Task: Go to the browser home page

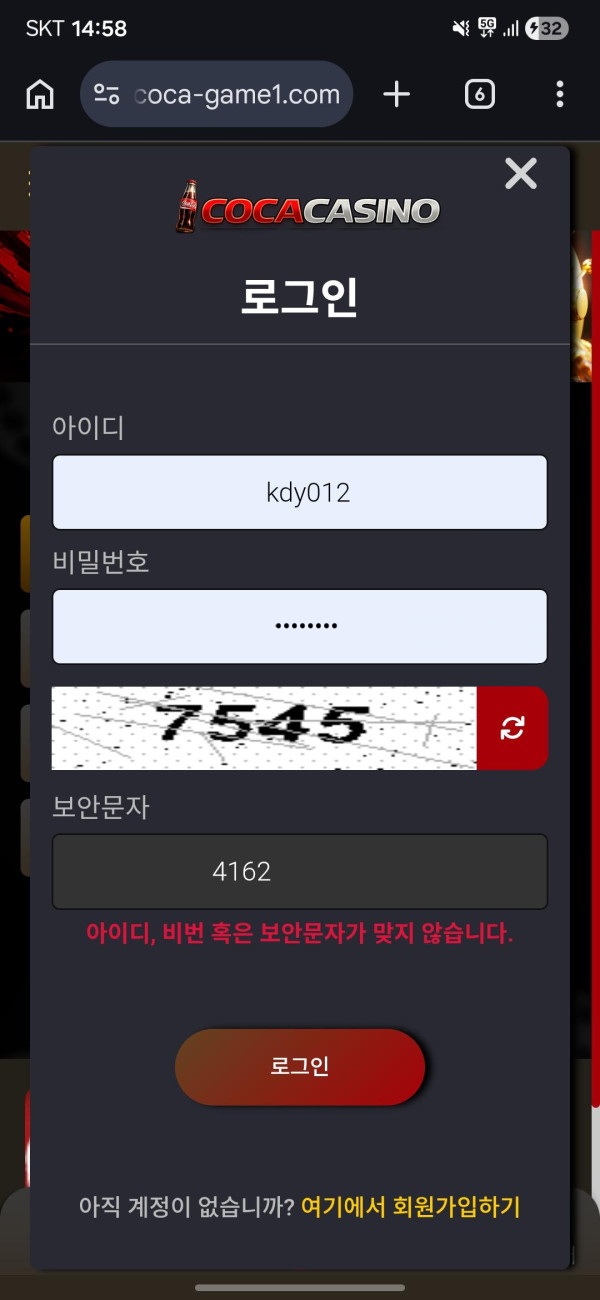Action: [40, 95]
